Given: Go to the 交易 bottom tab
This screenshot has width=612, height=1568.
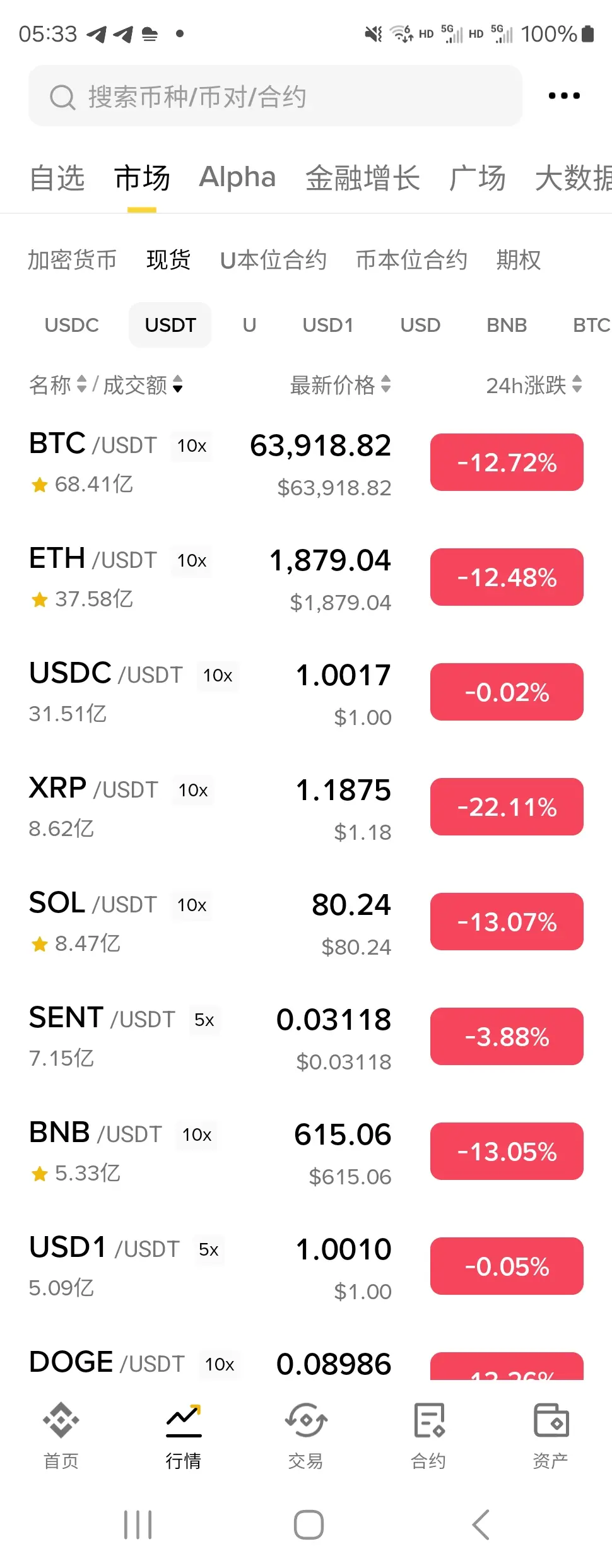Looking at the screenshot, I should click(x=306, y=1434).
